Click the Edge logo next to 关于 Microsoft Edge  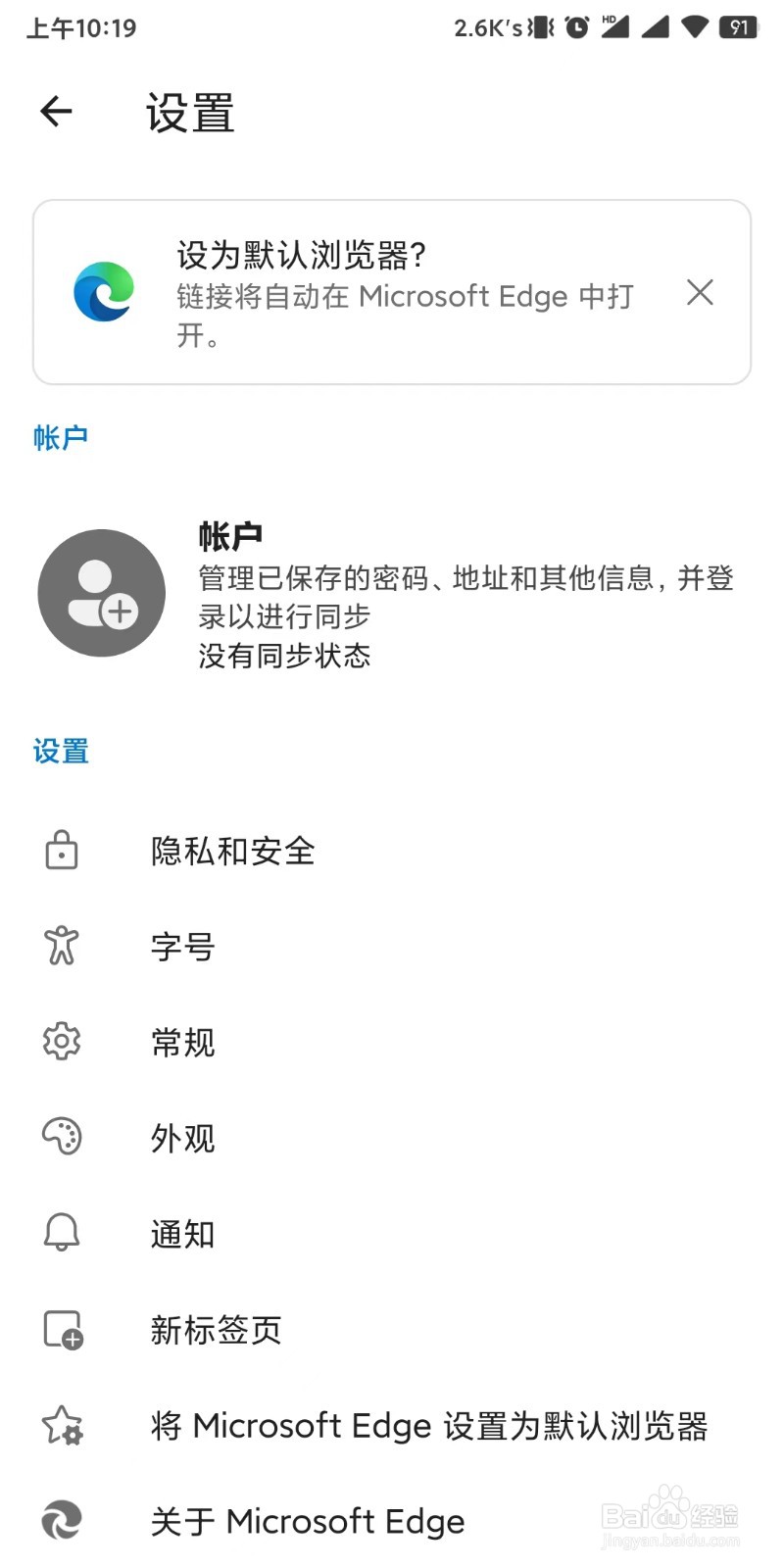pyautogui.click(x=61, y=1521)
